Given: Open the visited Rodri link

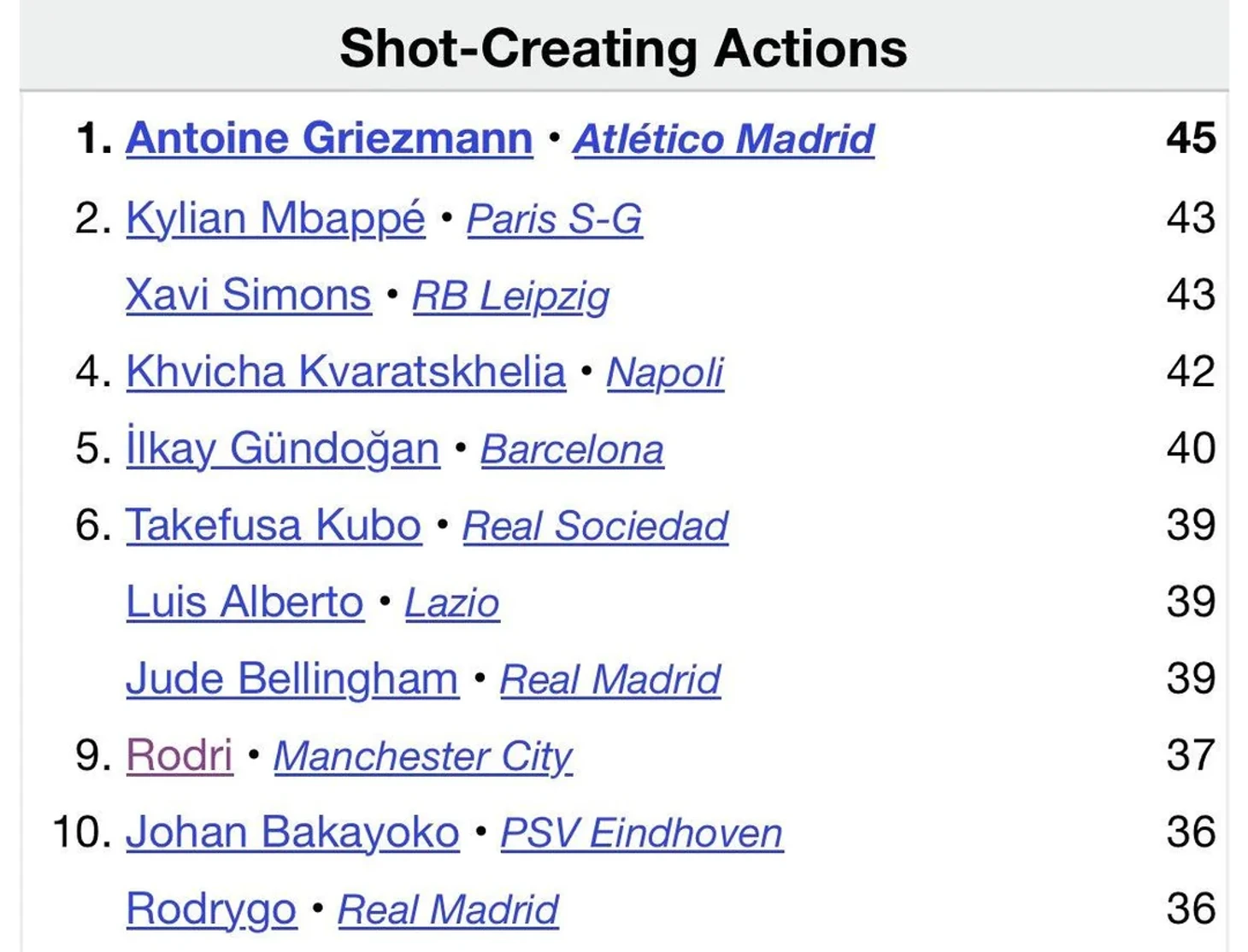Looking at the screenshot, I should tap(180, 755).
